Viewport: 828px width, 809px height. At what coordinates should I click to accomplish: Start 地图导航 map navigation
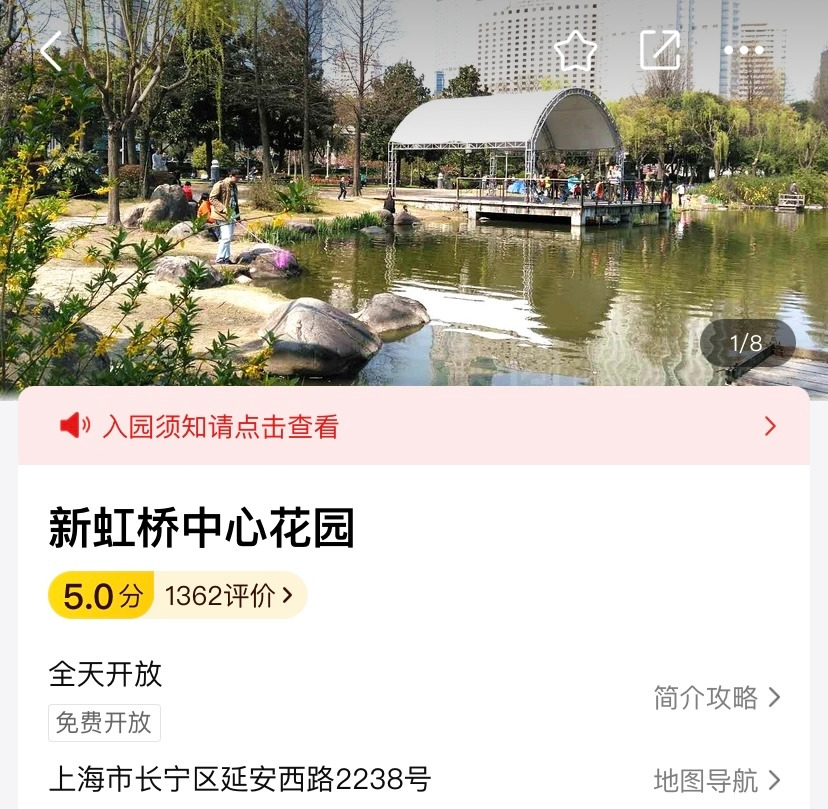click(717, 780)
